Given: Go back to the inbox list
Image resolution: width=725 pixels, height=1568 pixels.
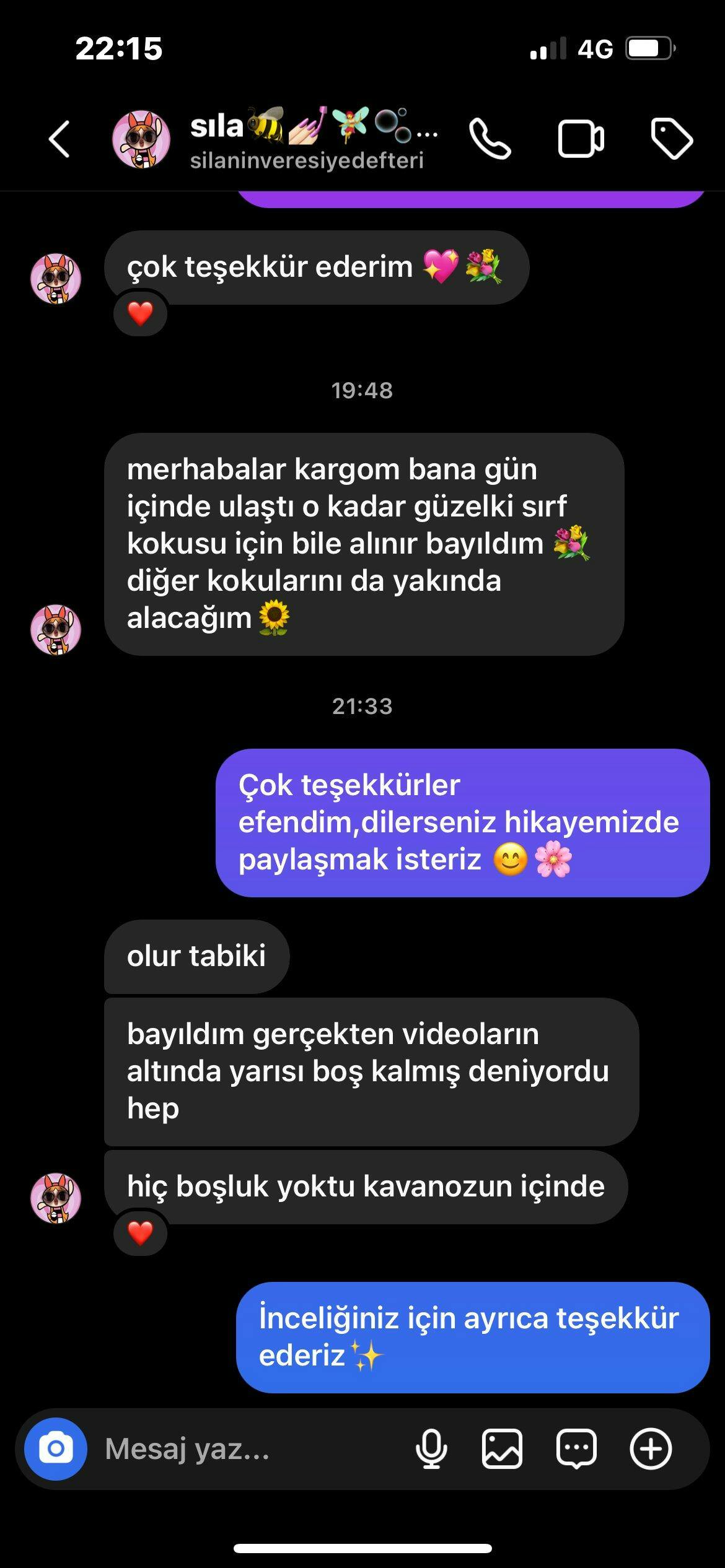Looking at the screenshot, I should (x=59, y=139).
